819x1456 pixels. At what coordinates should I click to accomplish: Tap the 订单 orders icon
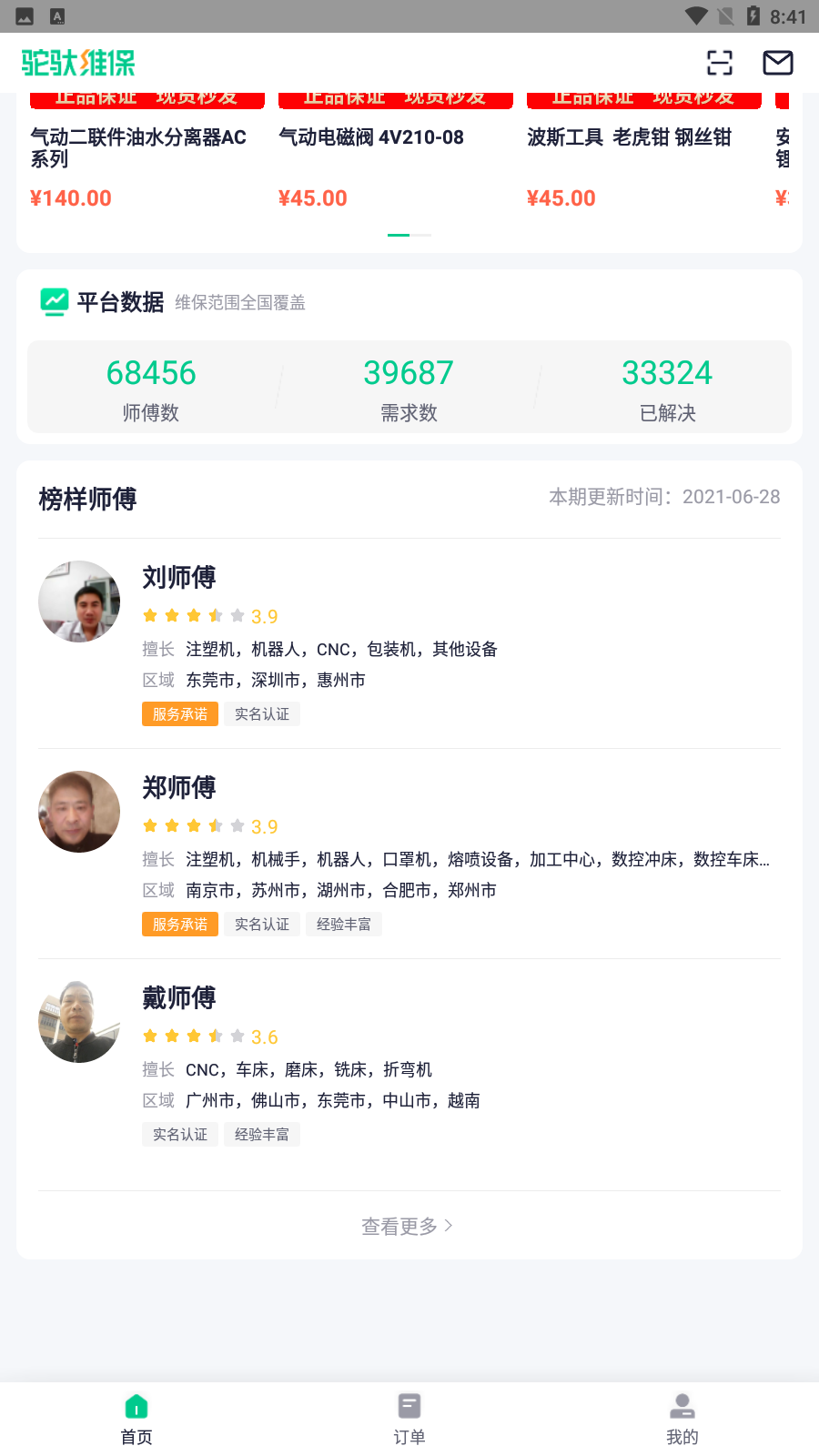(x=409, y=1405)
